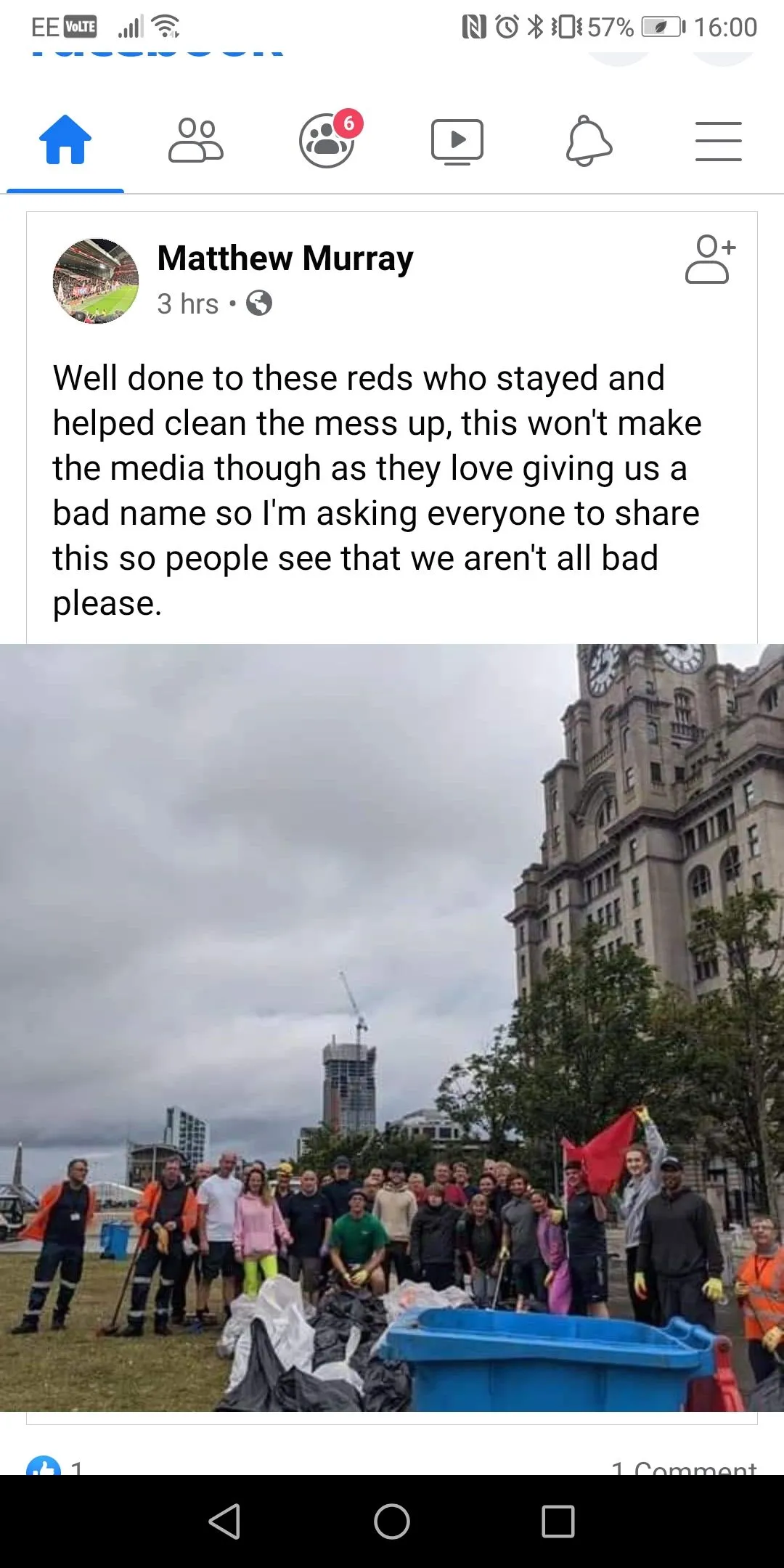
Task: View who liked the post
Action: pyautogui.click(x=54, y=1468)
